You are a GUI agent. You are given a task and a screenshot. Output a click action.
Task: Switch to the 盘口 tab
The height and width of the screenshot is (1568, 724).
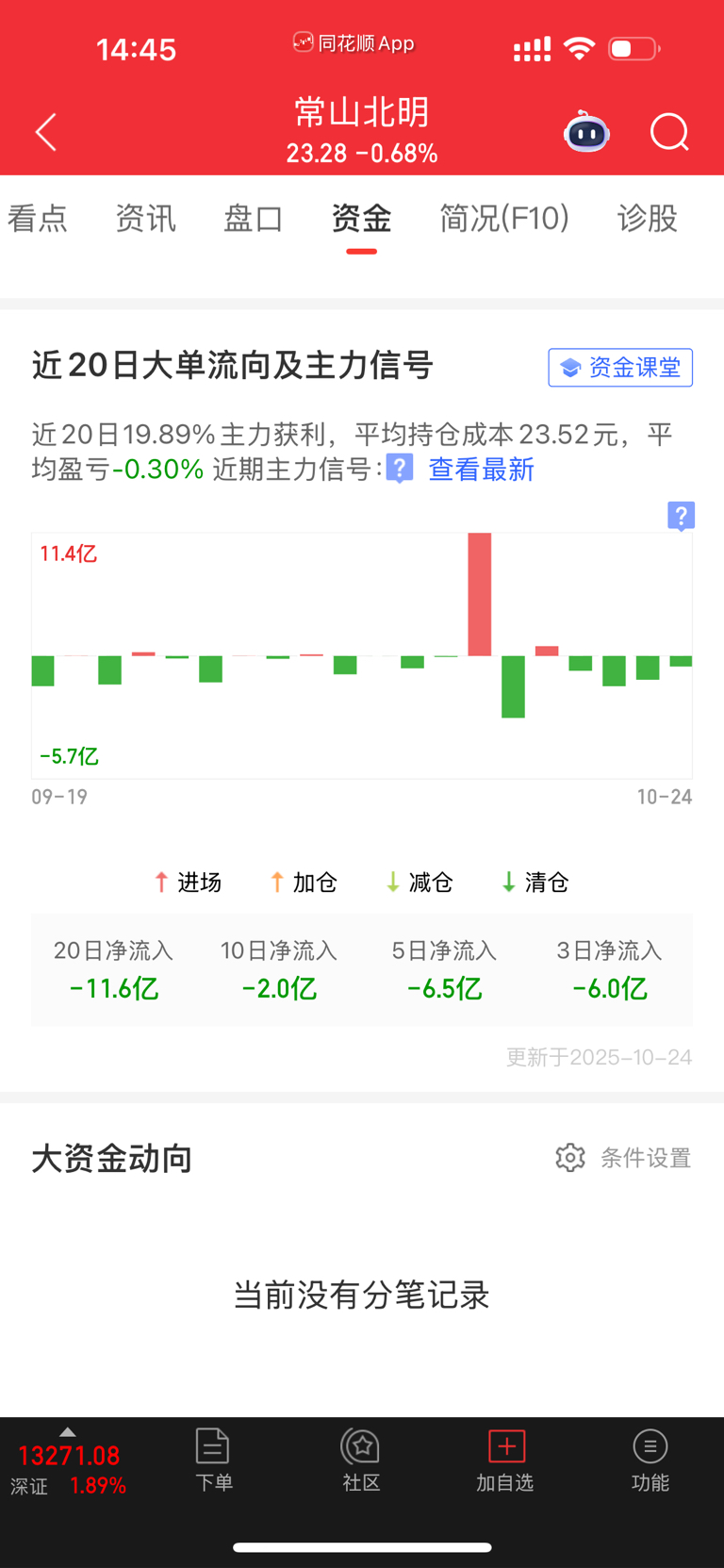coord(254,219)
